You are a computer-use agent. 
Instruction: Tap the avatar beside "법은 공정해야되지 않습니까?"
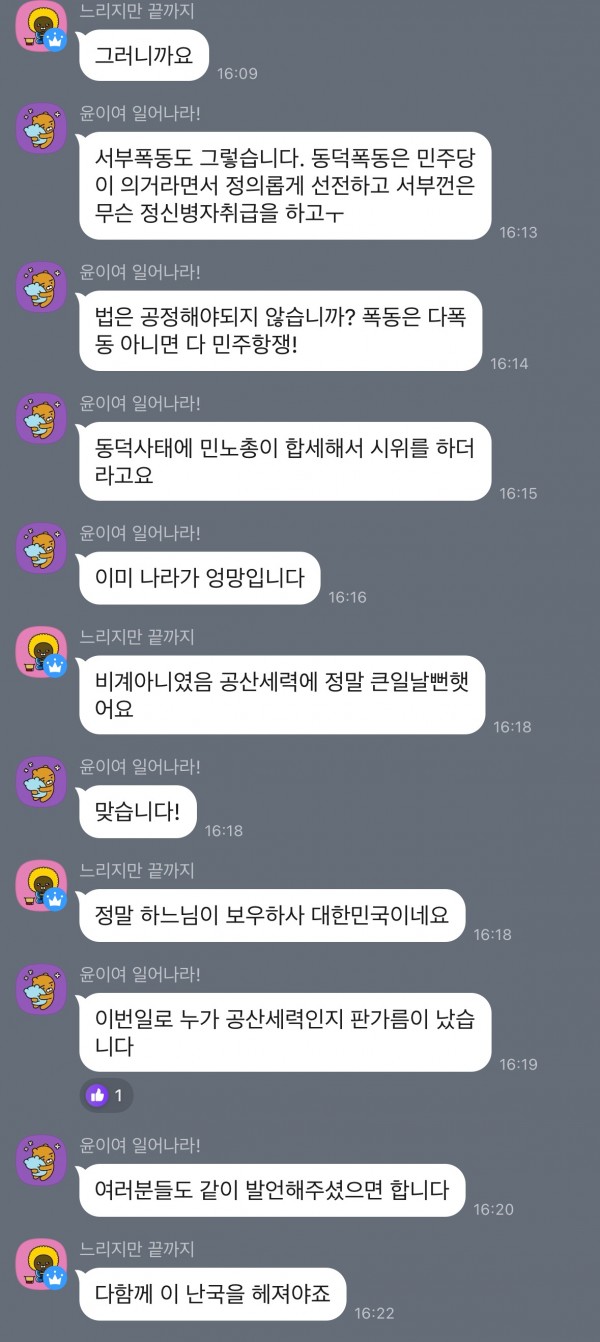tap(41, 286)
